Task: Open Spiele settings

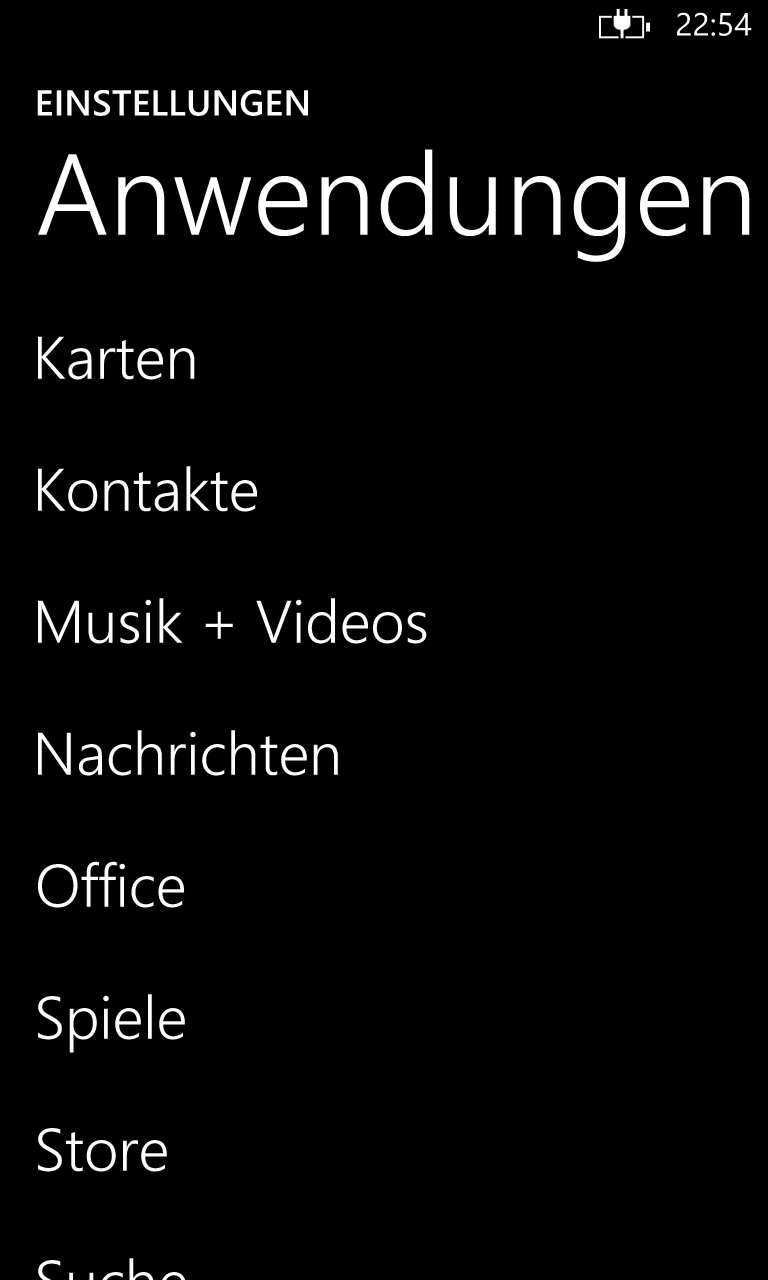Action: 111,1019
